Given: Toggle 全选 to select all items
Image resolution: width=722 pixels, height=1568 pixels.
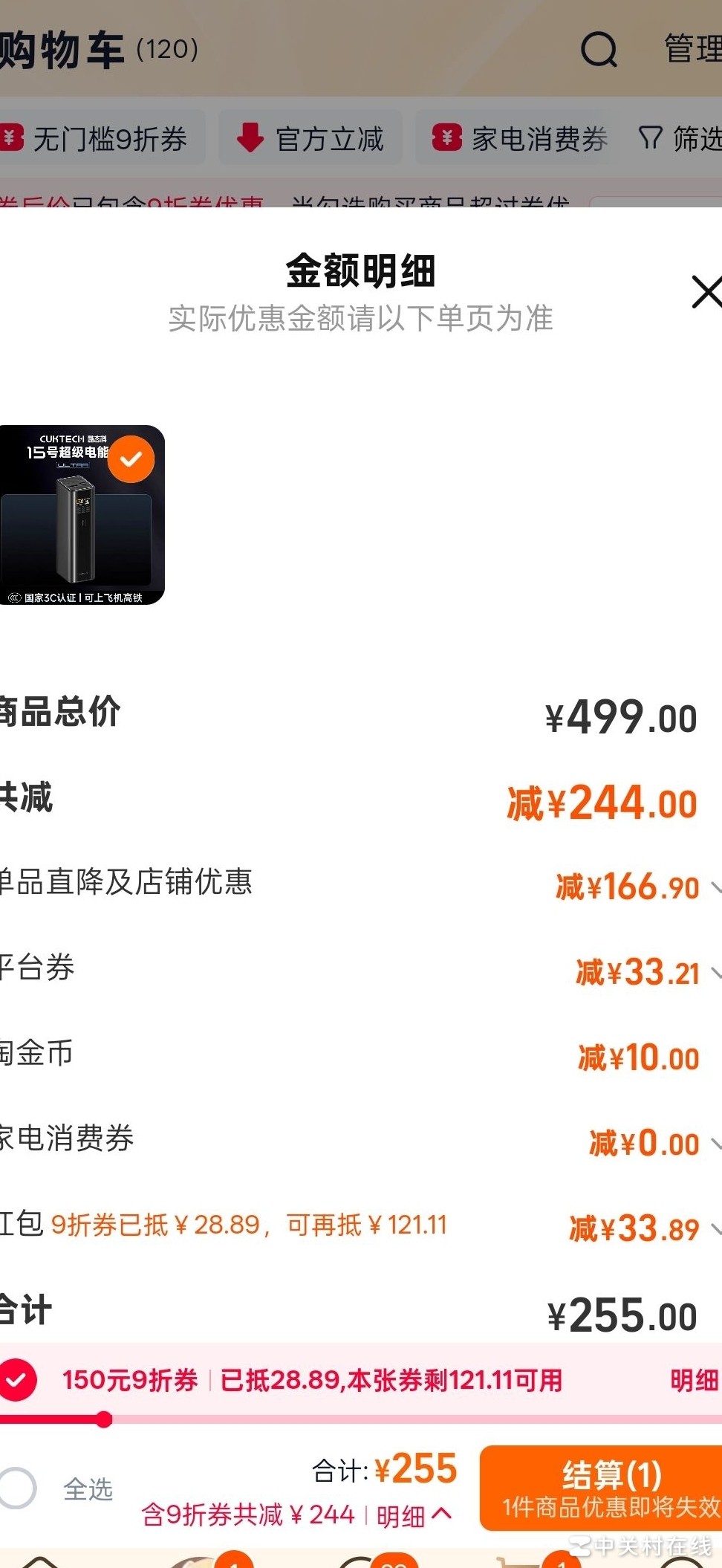Looking at the screenshot, I should [18, 1488].
